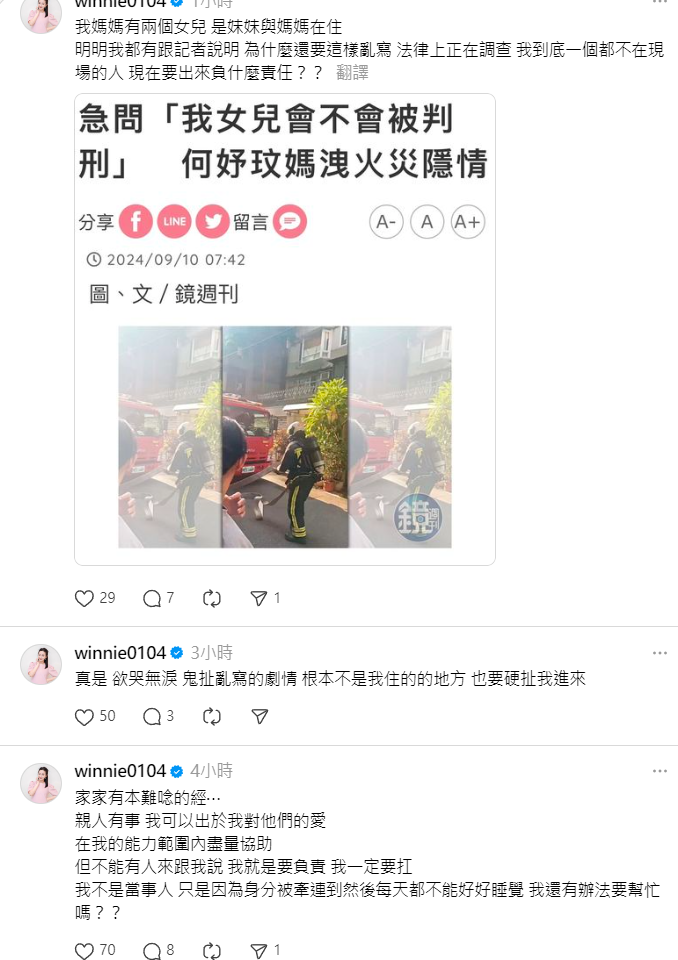Image resolution: width=678 pixels, height=960 pixels.
Task: Open overflow menu on the 4小時 post
Action: click(659, 771)
